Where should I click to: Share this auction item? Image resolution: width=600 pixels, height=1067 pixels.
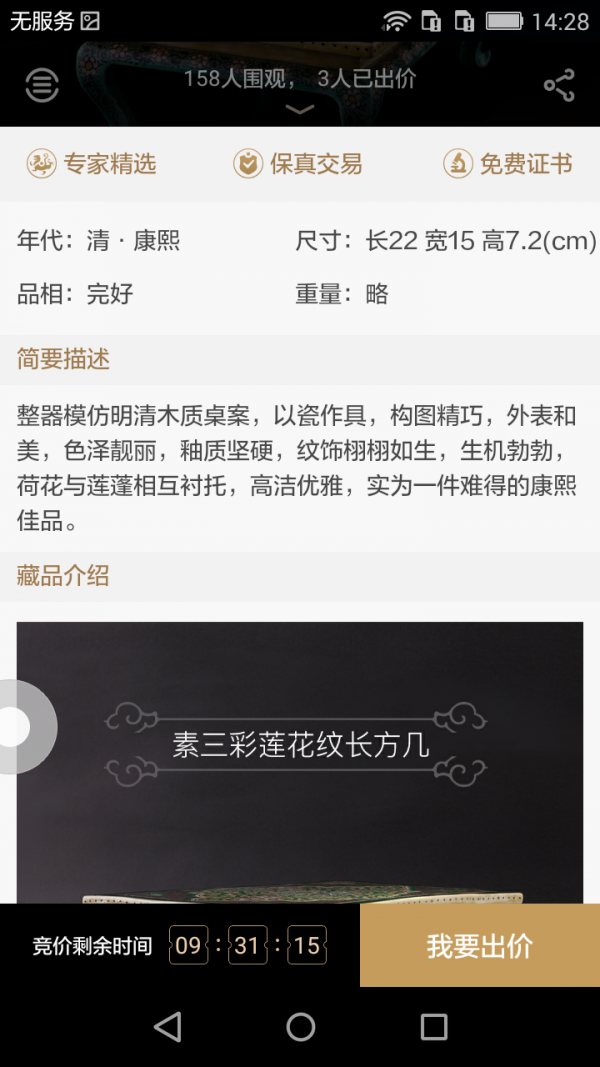tap(559, 86)
